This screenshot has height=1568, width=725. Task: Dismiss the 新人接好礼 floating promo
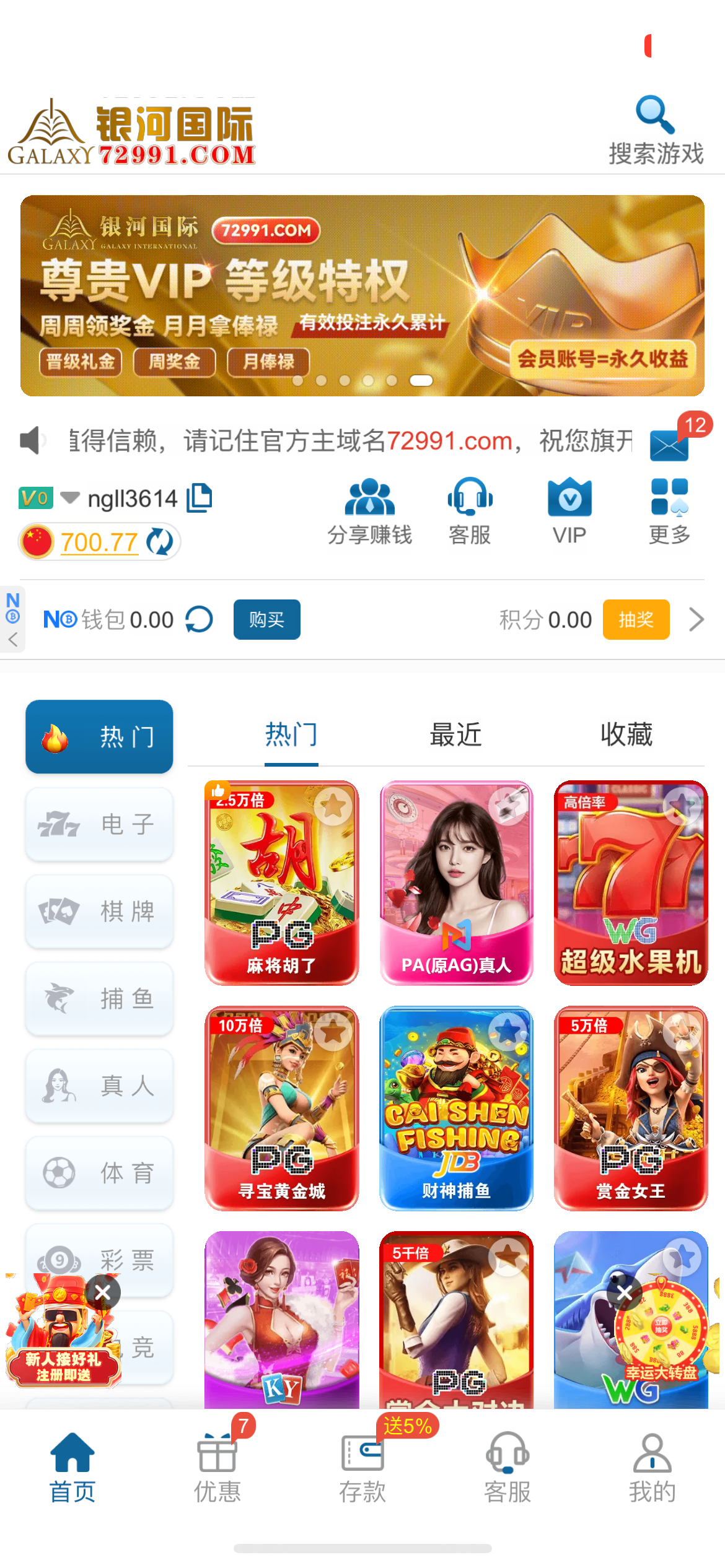(x=103, y=1292)
